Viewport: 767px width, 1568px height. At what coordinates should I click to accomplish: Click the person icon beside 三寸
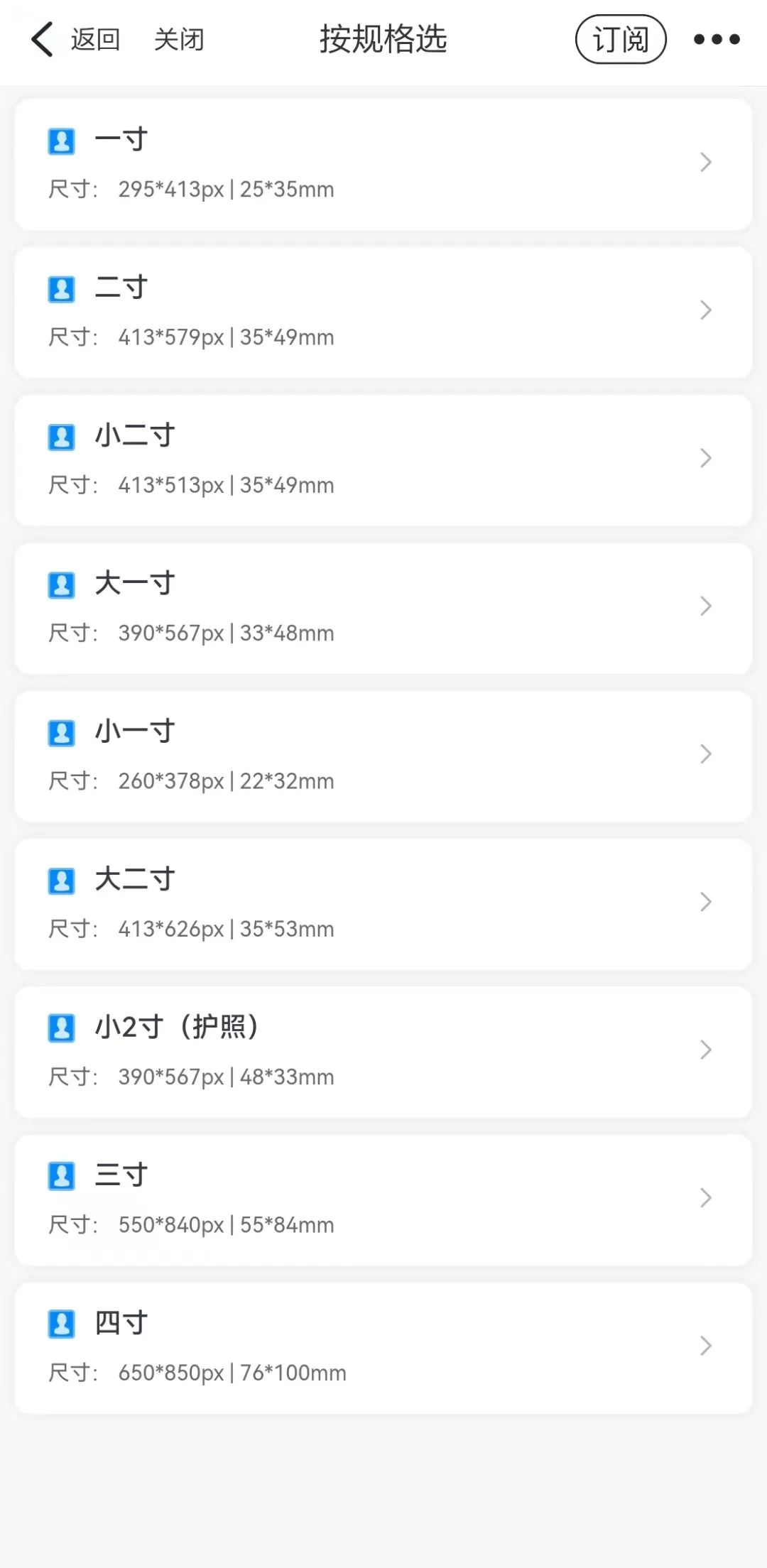(x=61, y=1176)
